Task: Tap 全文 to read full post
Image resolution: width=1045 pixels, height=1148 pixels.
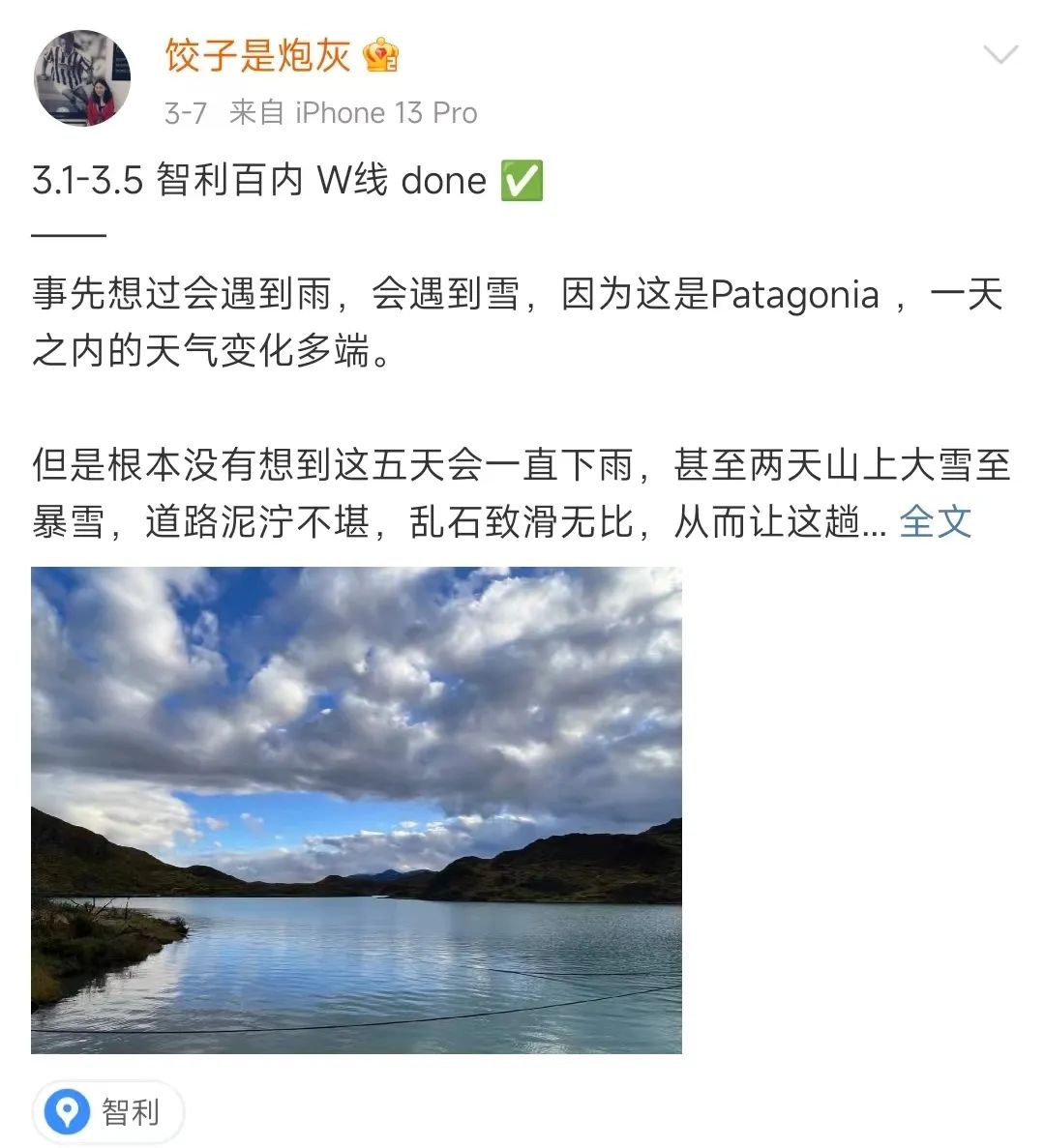Action: coord(935,522)
